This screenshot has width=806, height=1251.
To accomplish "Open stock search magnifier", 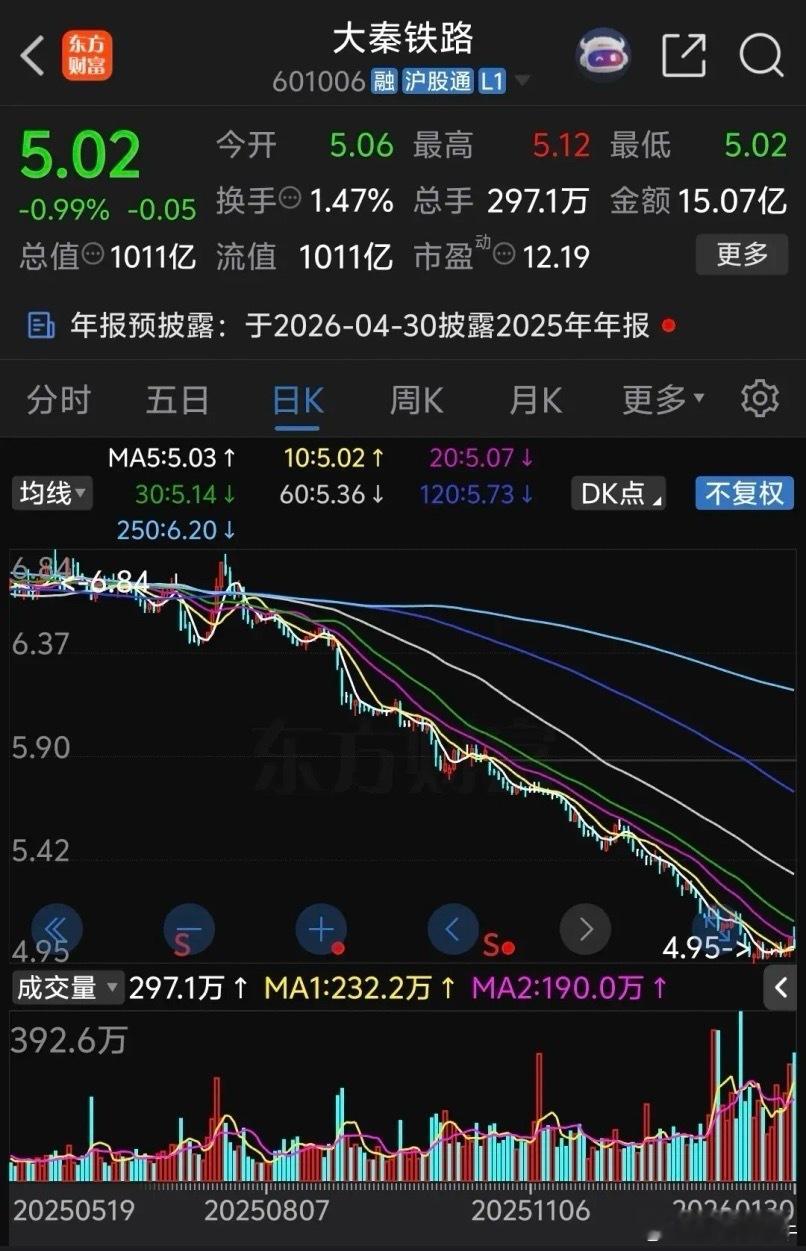I will coord(761,55).
